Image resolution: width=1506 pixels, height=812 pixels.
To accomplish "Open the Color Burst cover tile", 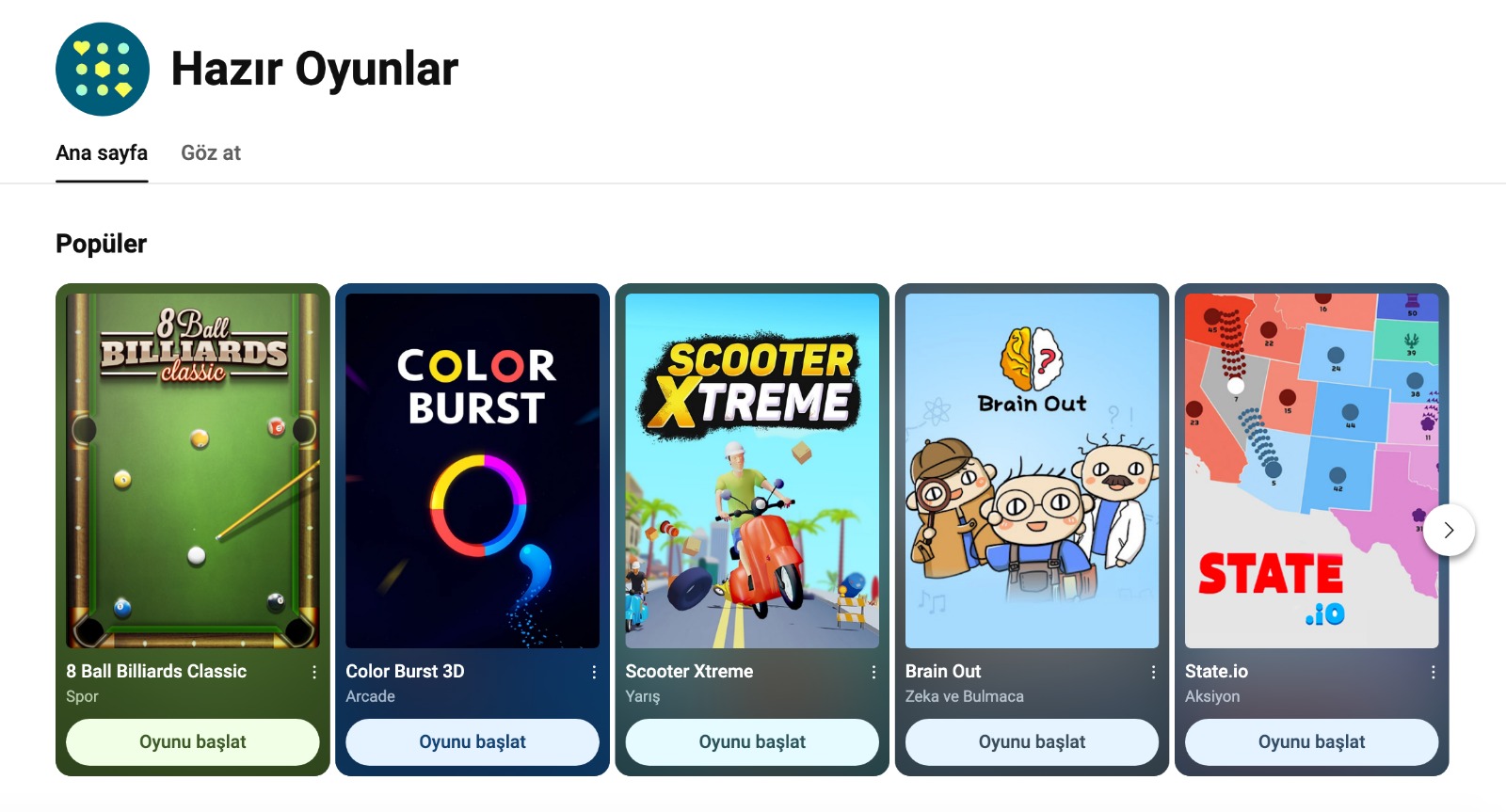I will coord(472,470).
